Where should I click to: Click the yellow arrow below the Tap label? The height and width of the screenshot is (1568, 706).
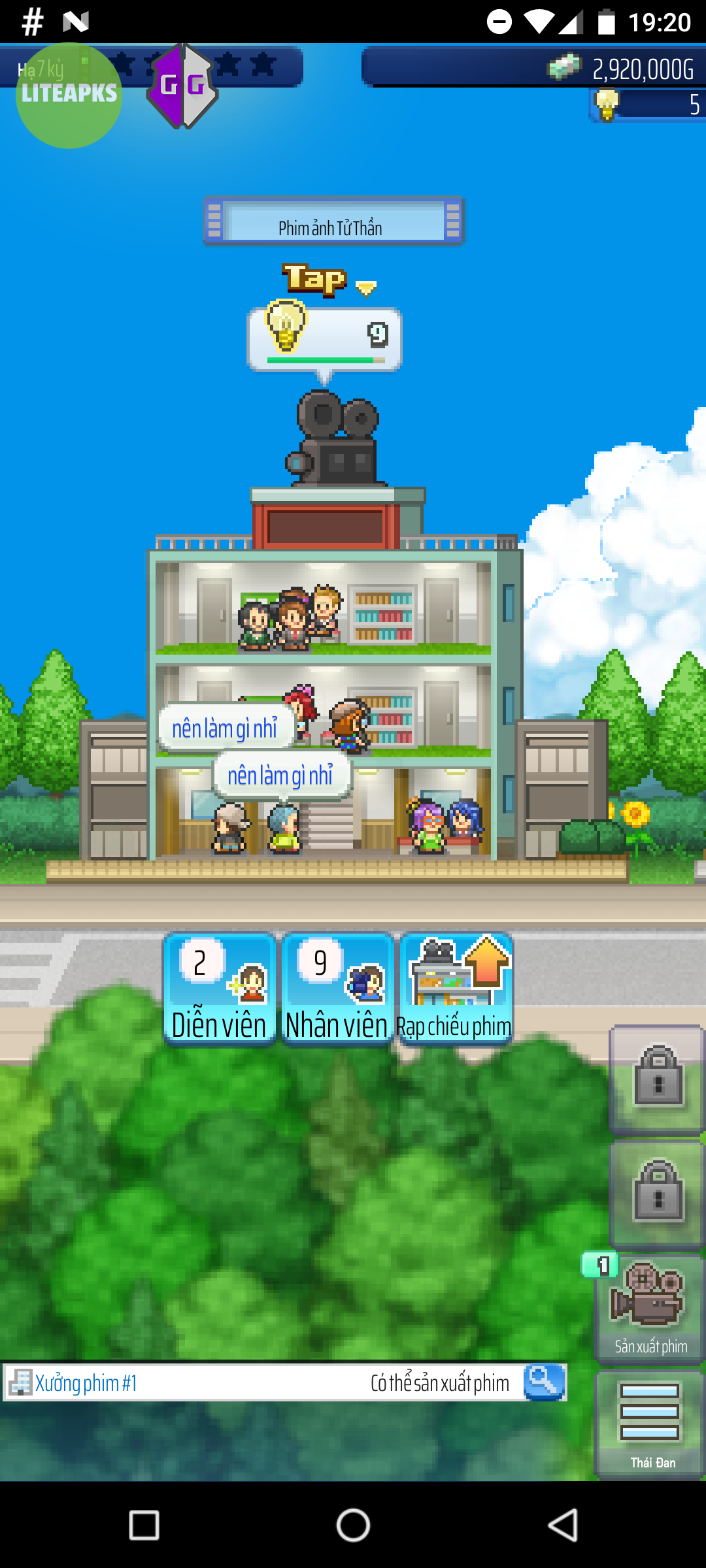pyautogui.click(x=365, y=287)
